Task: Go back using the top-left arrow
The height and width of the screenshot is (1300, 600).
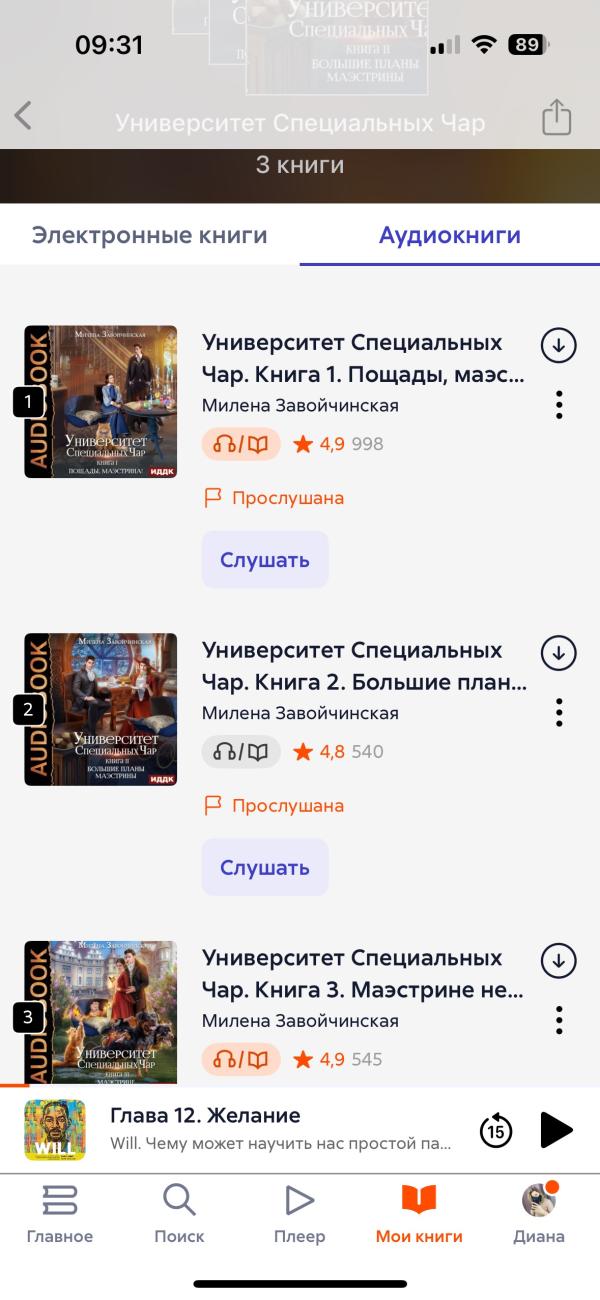Action: [24, 116]
